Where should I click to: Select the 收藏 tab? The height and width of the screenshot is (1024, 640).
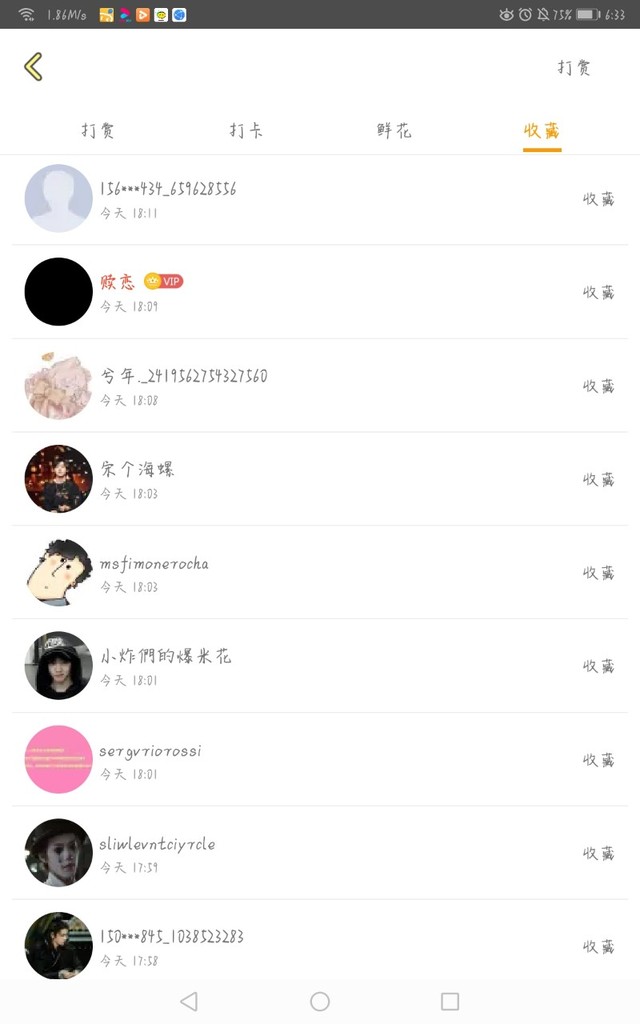pyautogui.click(x=542, y=131)
